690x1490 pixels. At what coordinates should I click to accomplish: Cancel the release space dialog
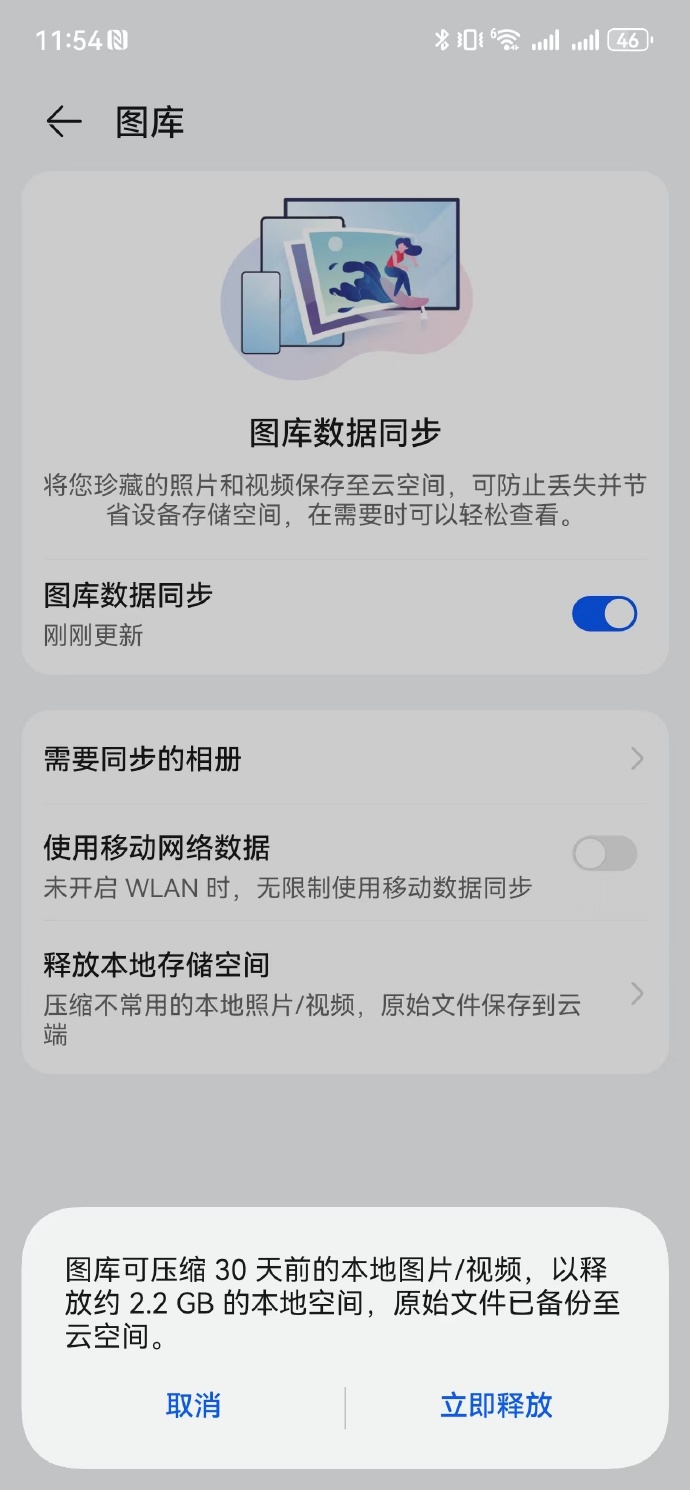click(x=193, y=1405)
